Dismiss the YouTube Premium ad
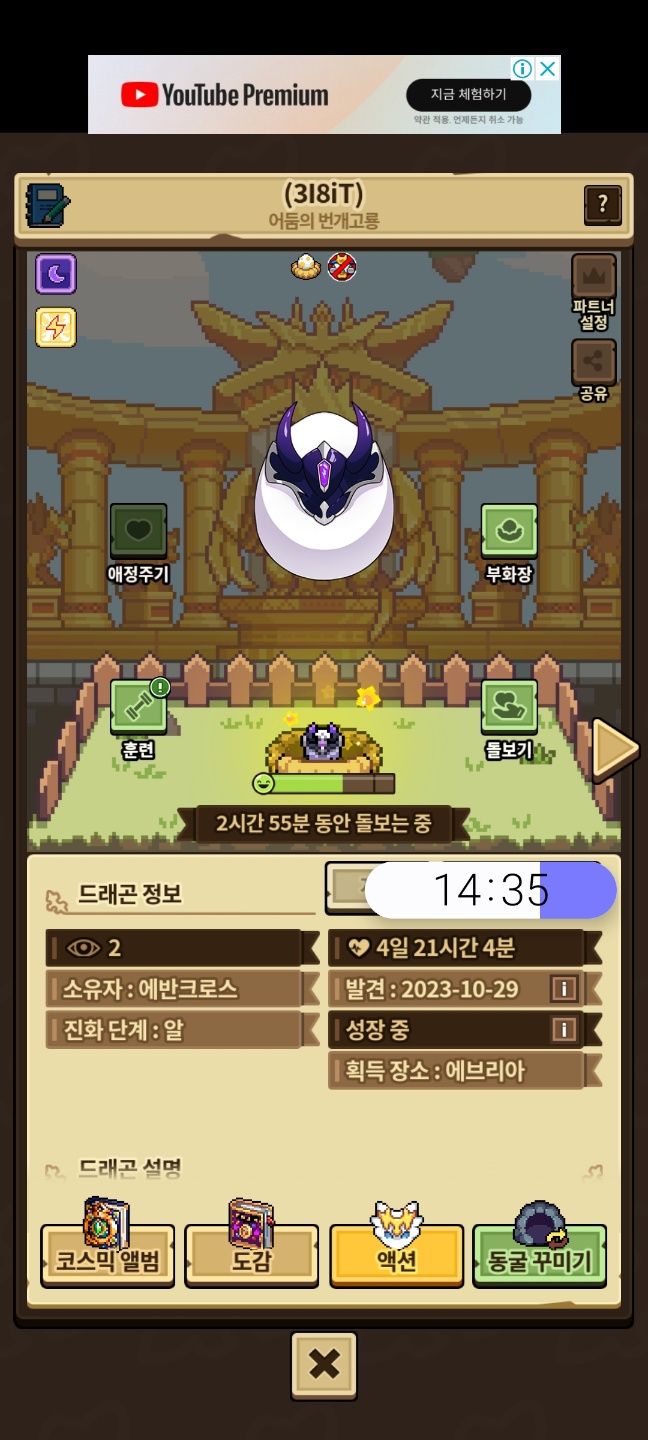The image size is (648, 1440). 547,69
